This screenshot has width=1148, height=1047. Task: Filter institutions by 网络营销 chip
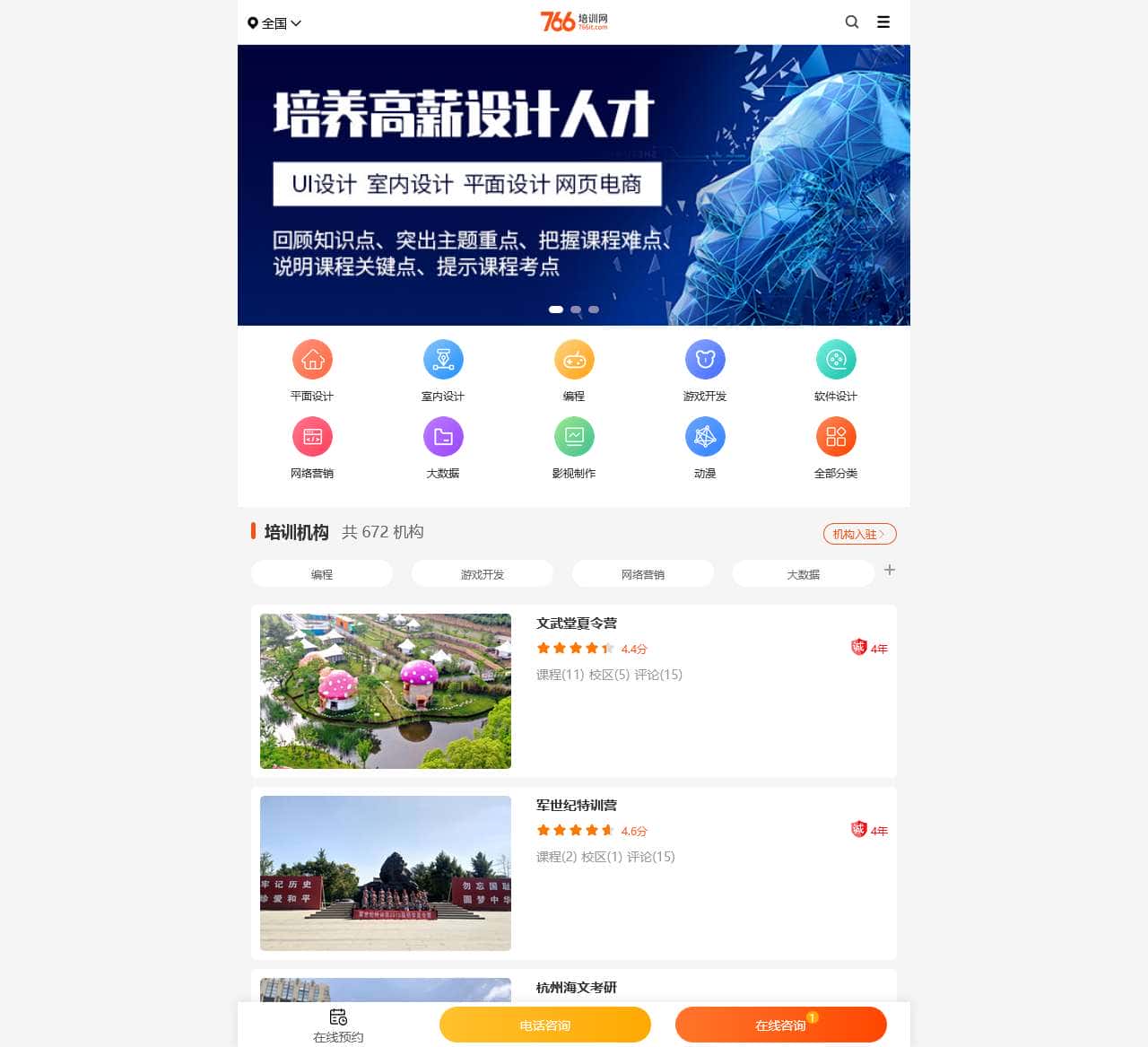tap(643, 574)
